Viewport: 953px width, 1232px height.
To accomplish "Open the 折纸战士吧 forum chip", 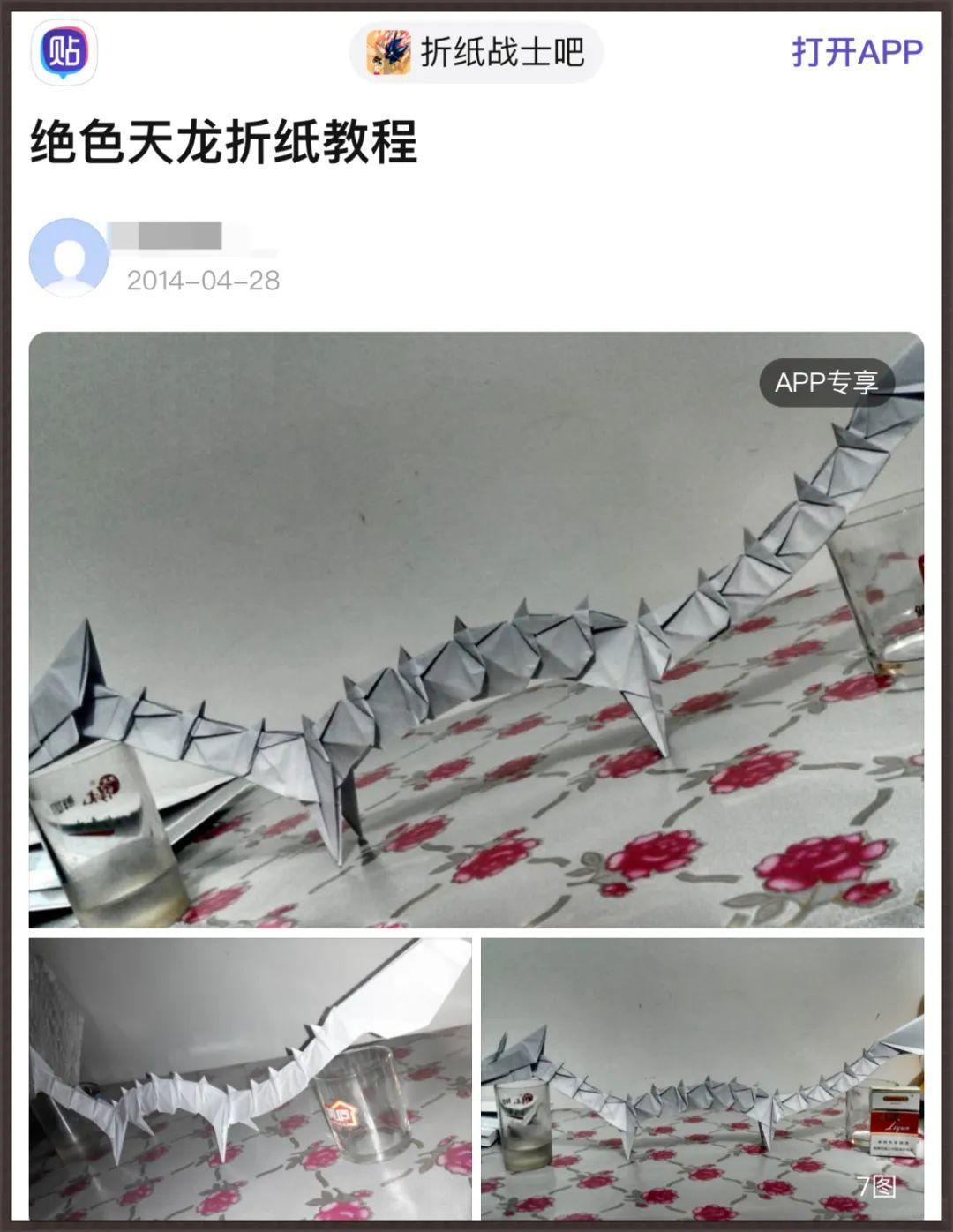I will pos(476,52).
